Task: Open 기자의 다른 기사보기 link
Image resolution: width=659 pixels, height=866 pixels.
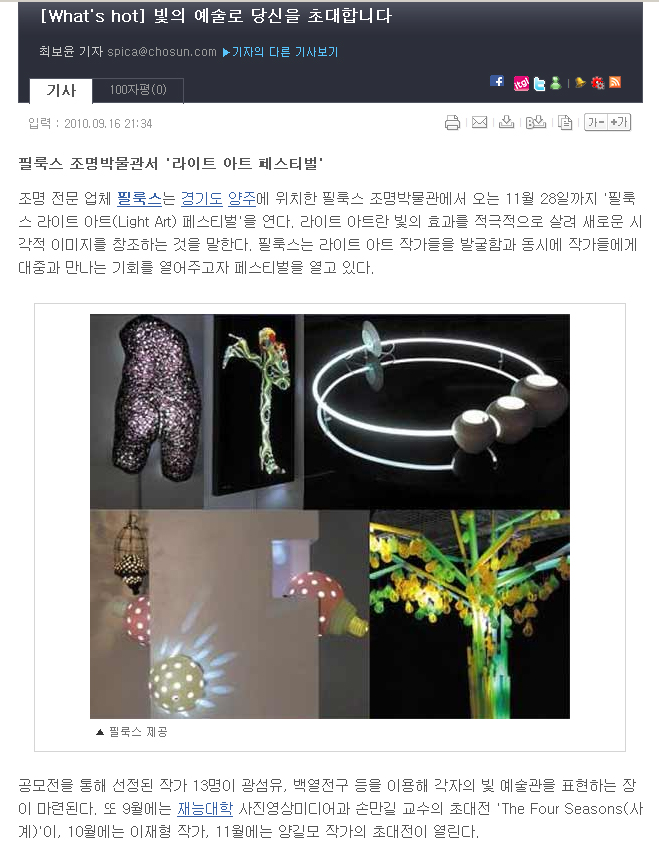Action: 282,52
